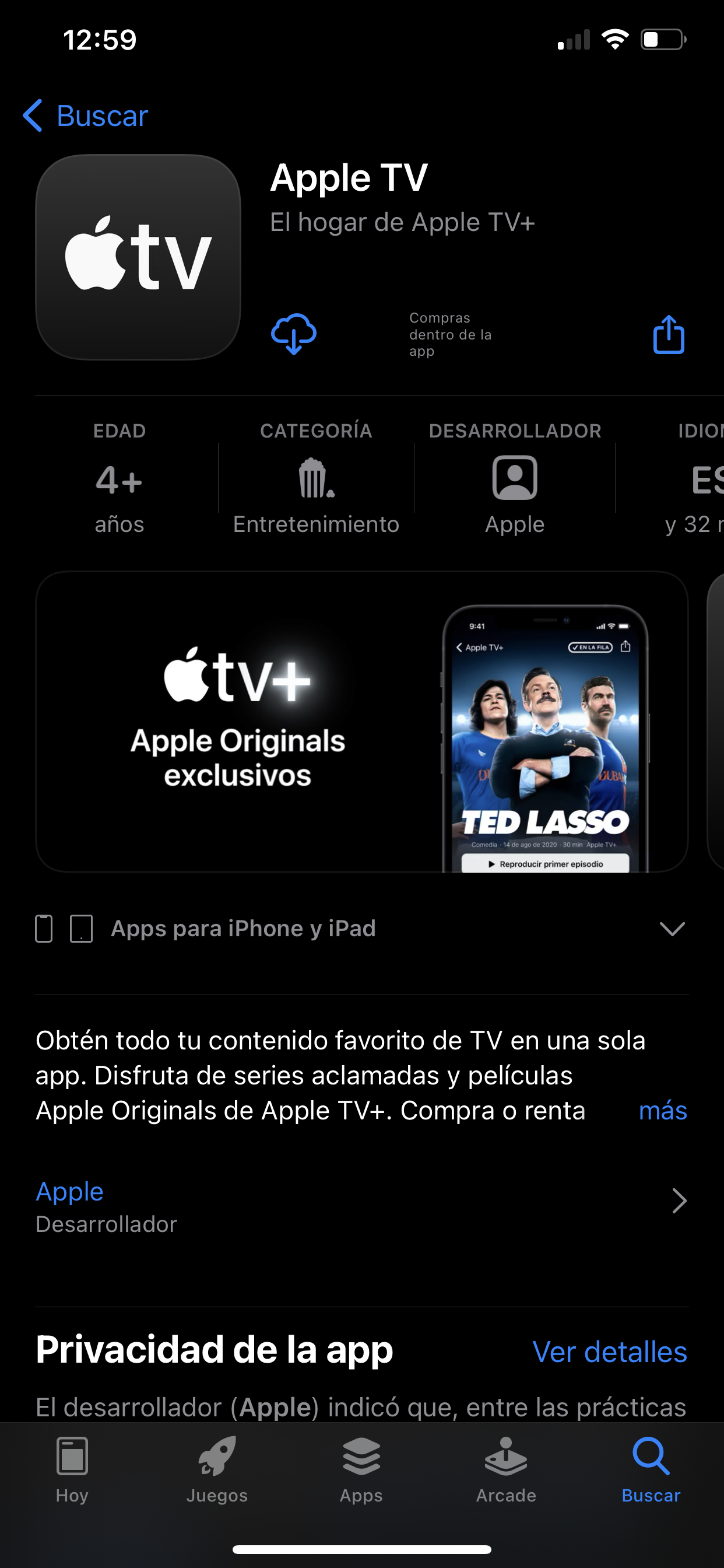The image size is (724, 1568).
Task: Select the Buscar tab
Action: coord(651,1471)
